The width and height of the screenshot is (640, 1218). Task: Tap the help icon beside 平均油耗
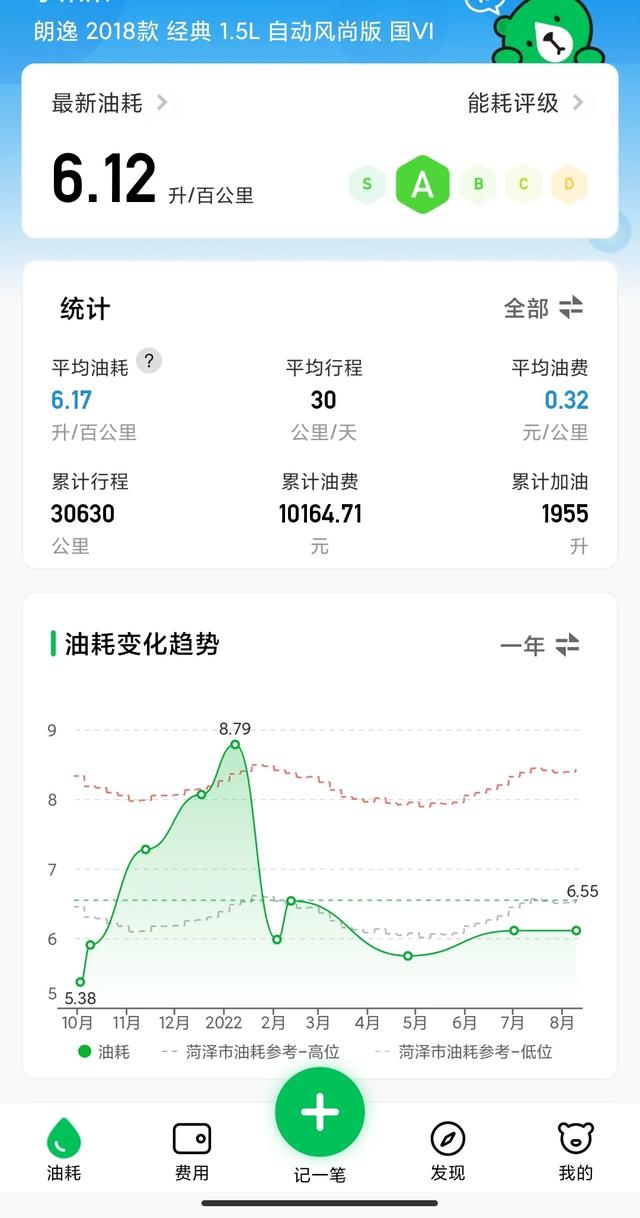click(149, 361)
